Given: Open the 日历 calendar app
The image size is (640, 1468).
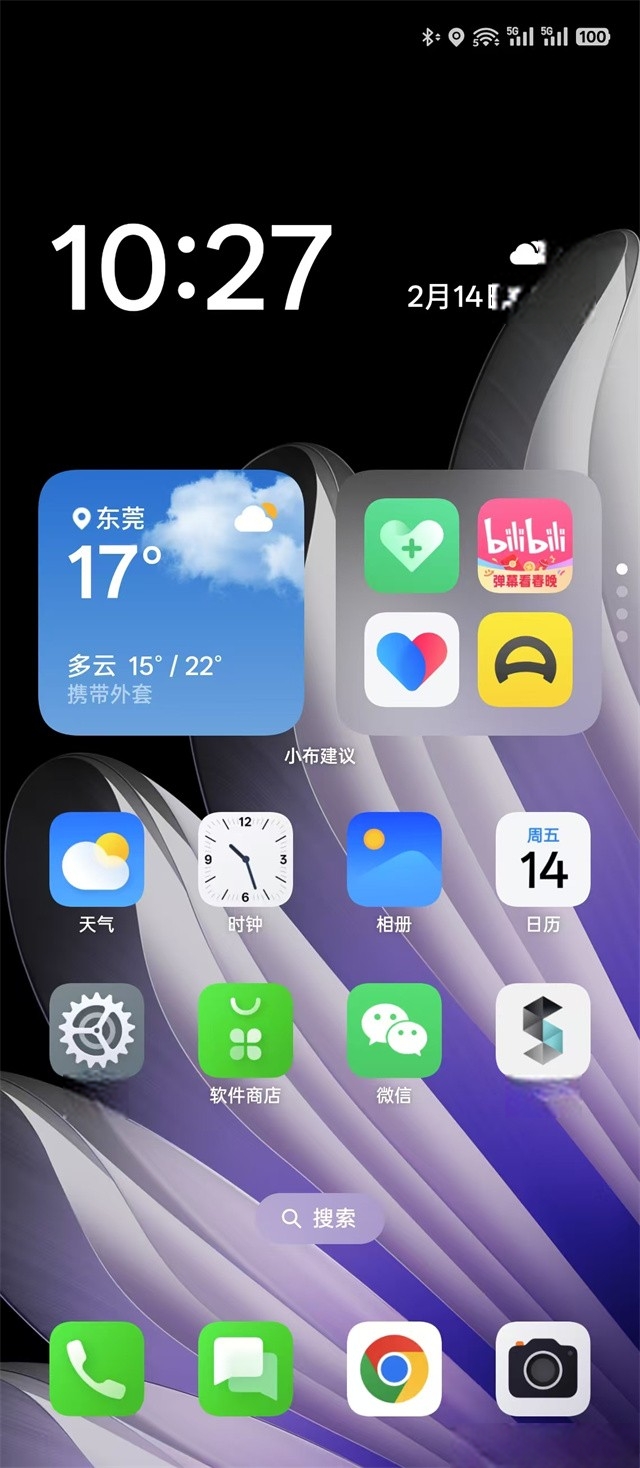Looking at the screenshot, I should pyautogui.click(x=543, y=859).
